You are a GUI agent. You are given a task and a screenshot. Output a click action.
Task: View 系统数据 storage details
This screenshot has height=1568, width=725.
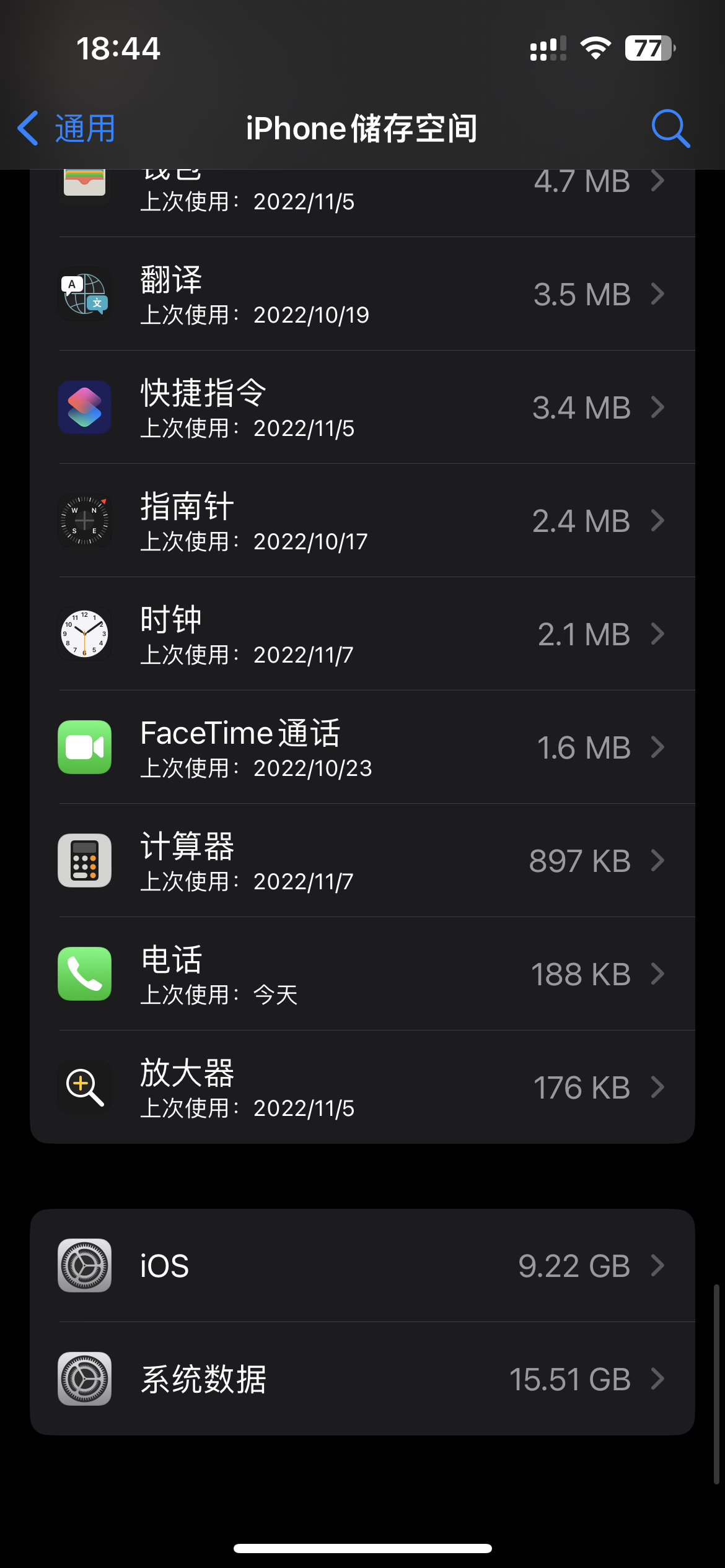tap(362, 1379)
